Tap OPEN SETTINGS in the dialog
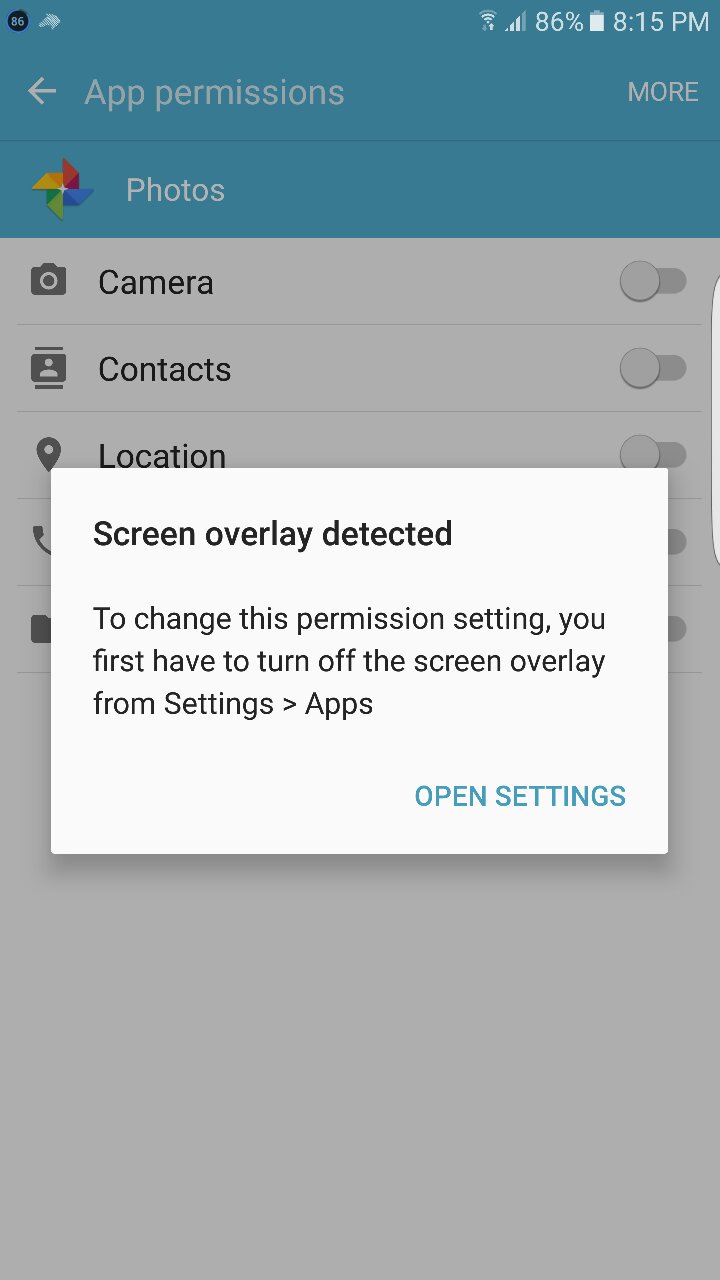Image resolution: width=720 pixels, height=1280 pixels. click(520, 796)
